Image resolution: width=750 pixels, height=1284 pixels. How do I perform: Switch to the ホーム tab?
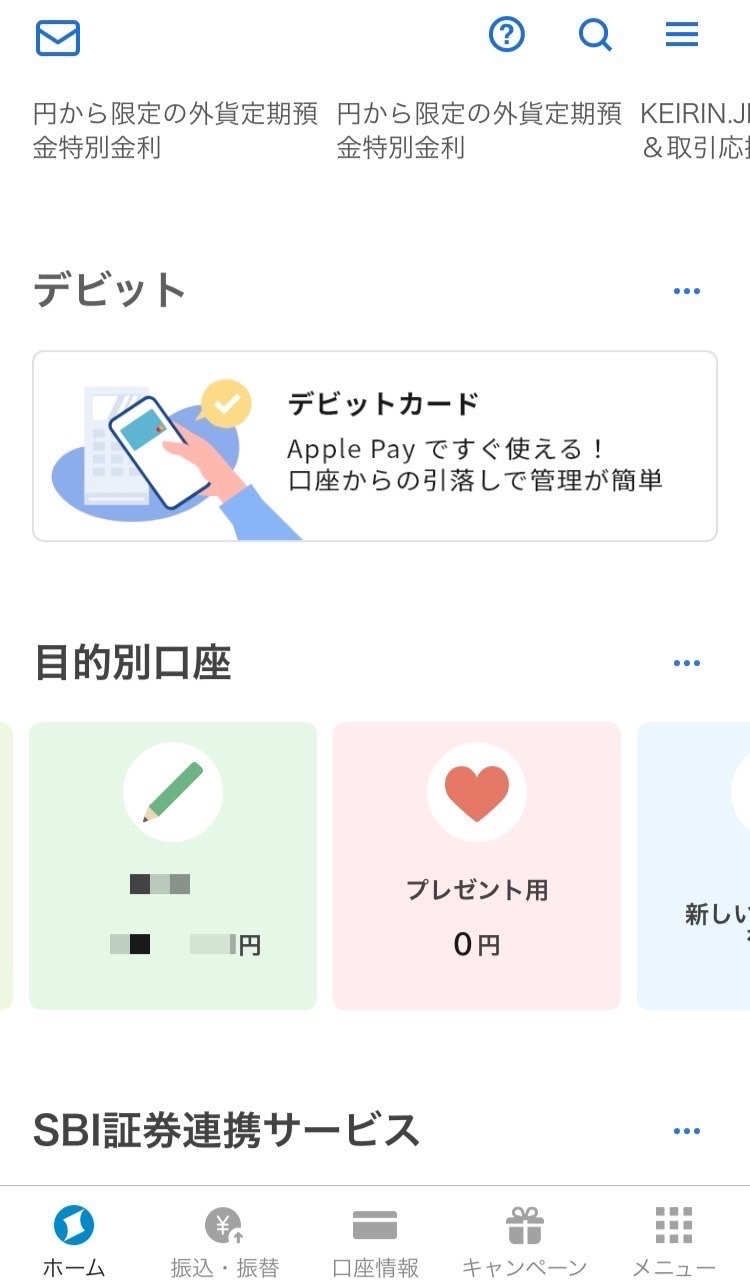coord(74,1240)
